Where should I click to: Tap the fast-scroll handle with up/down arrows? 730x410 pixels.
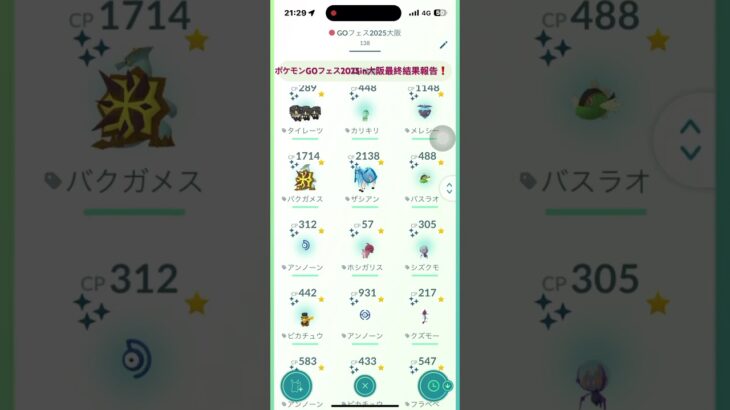(449, 187)
